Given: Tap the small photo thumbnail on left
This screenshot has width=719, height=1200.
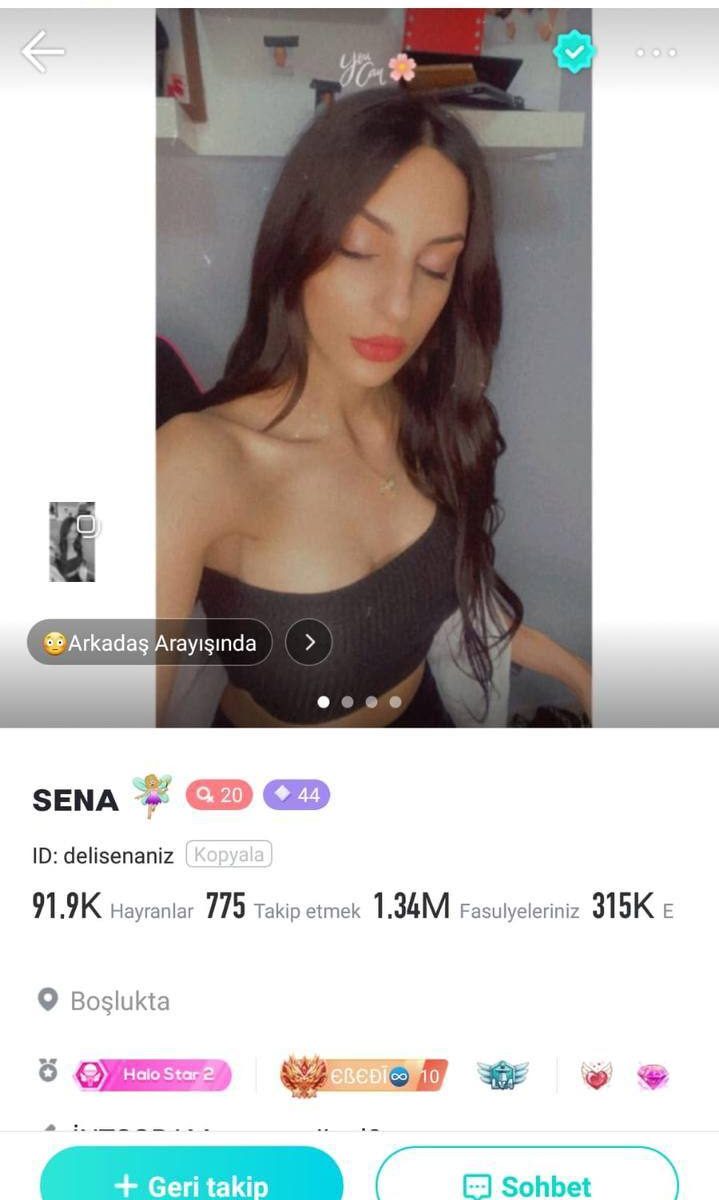Looking at the screenshot, I should pos(72,542).
